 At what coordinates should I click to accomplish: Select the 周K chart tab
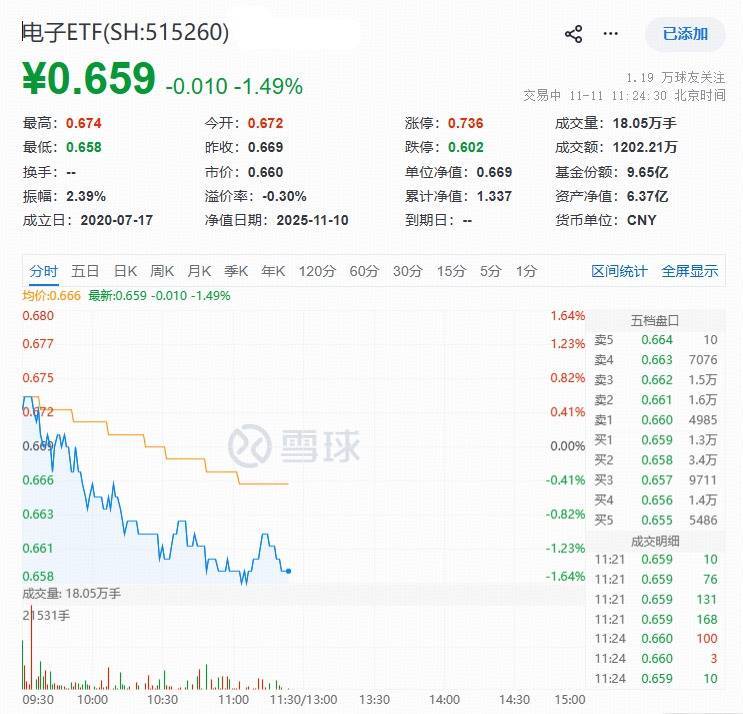click(x=162, y=271)
